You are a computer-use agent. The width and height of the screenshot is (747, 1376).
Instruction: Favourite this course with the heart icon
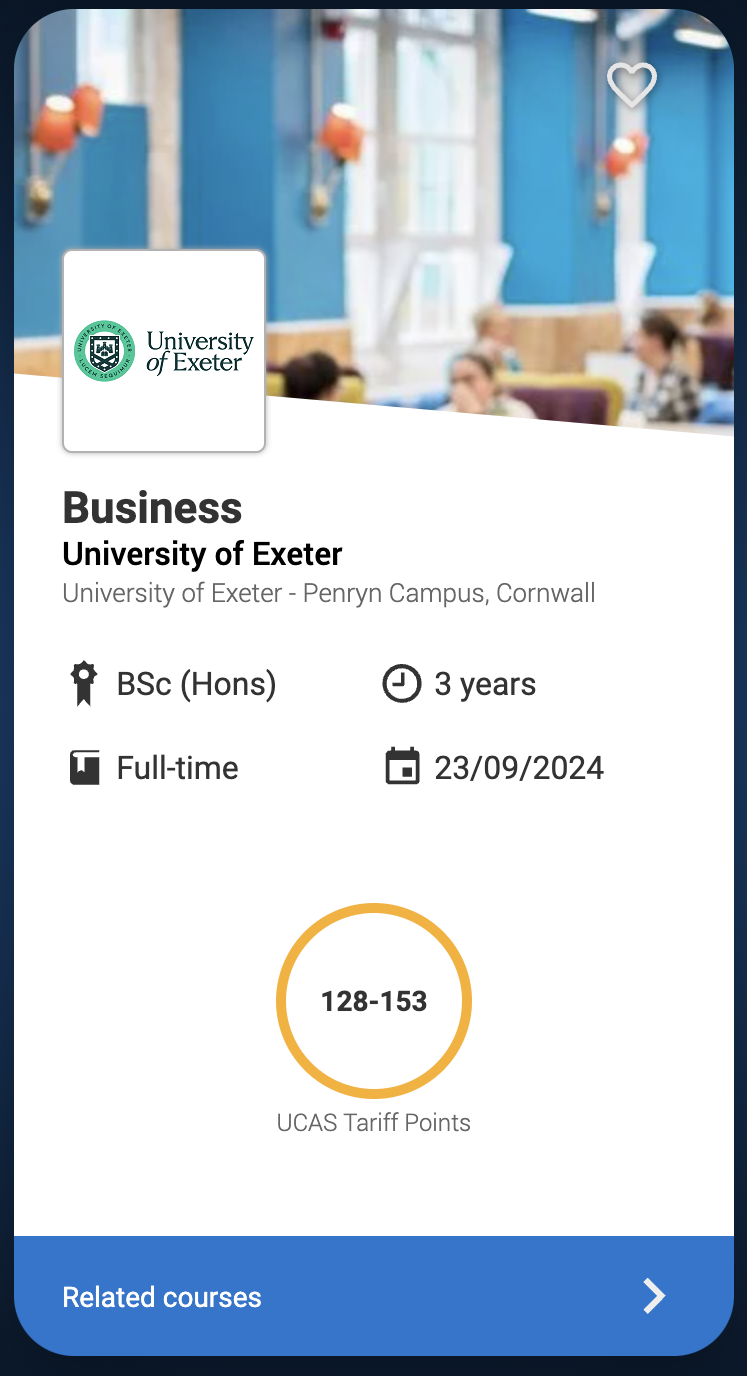coord(632,85)
